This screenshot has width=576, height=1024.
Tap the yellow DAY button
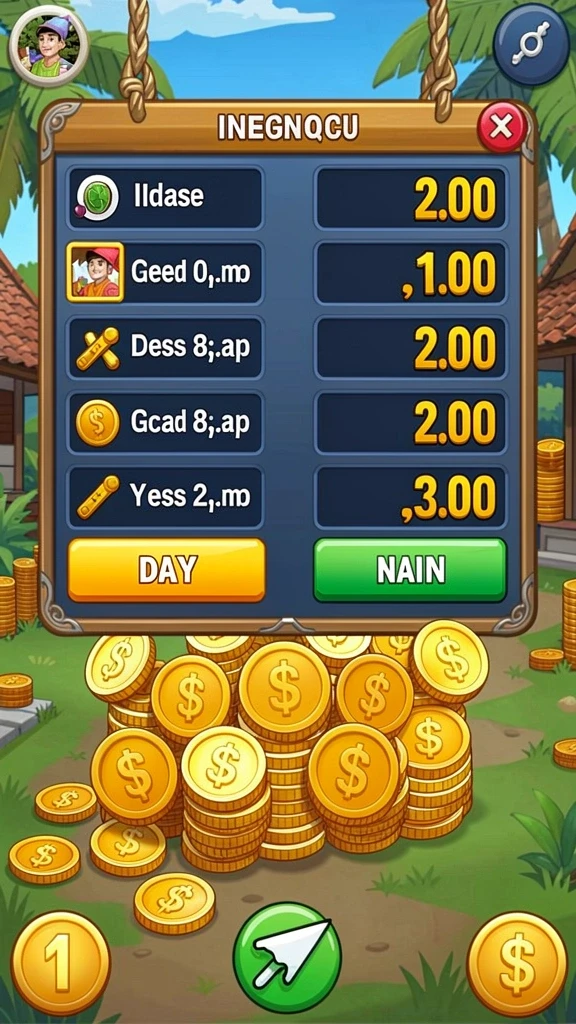167,570
